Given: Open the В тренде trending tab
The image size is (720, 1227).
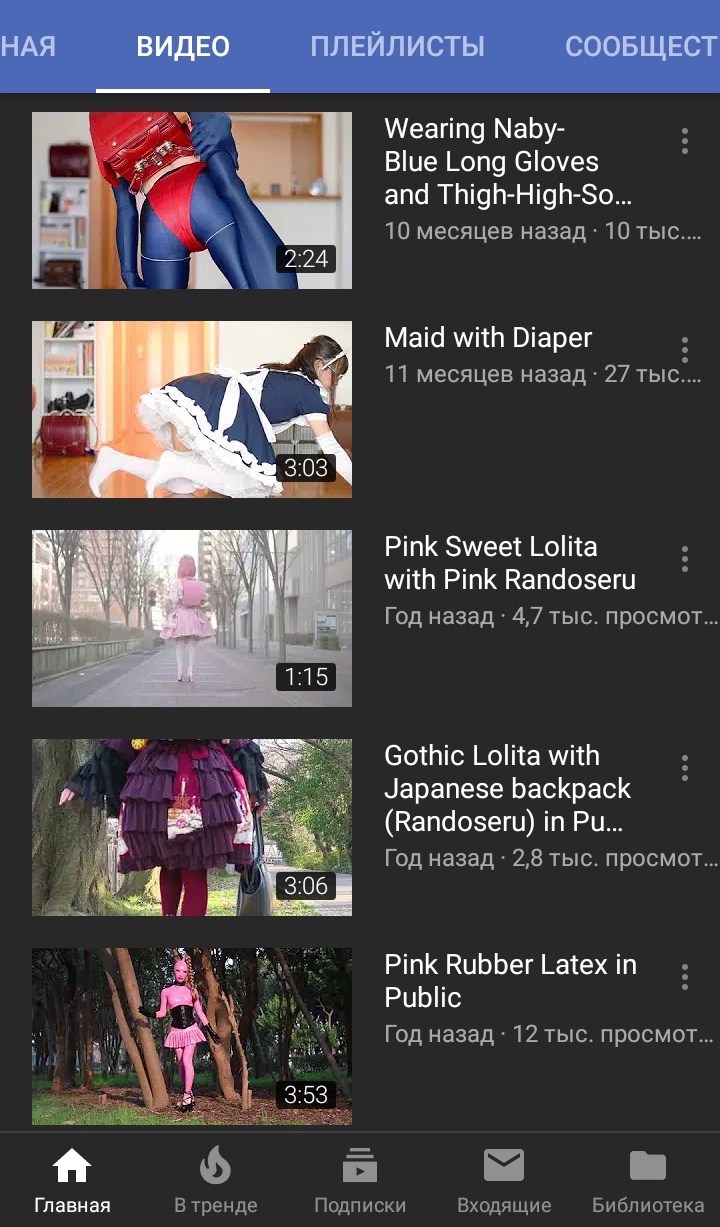Looking at the screenshot, I should [215, 1180].
